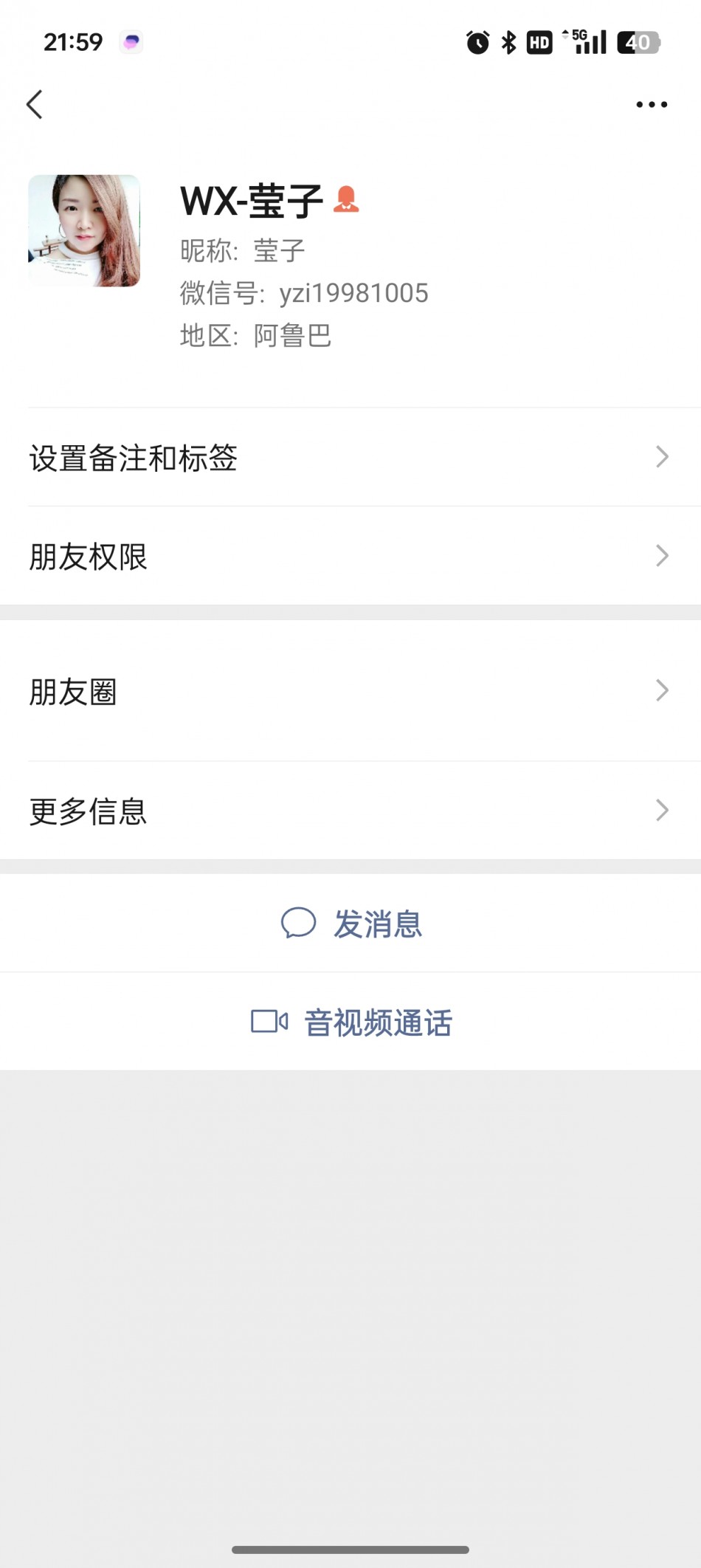Tap 发消息 to send a message
701x1568 pixels.
click(x=351, y=924)
